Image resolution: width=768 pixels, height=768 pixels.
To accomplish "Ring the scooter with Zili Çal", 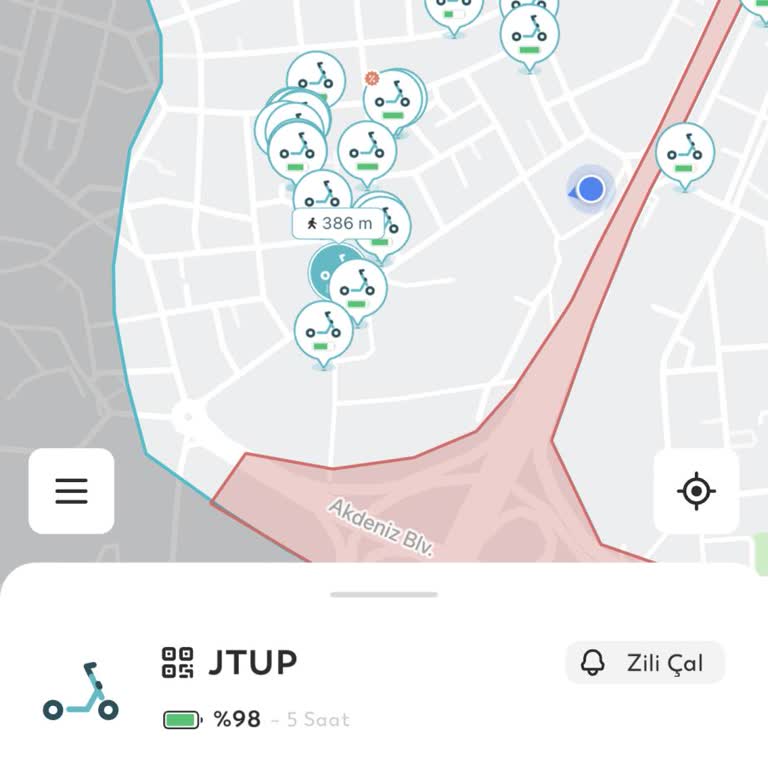I will click(x=645, y=663).
